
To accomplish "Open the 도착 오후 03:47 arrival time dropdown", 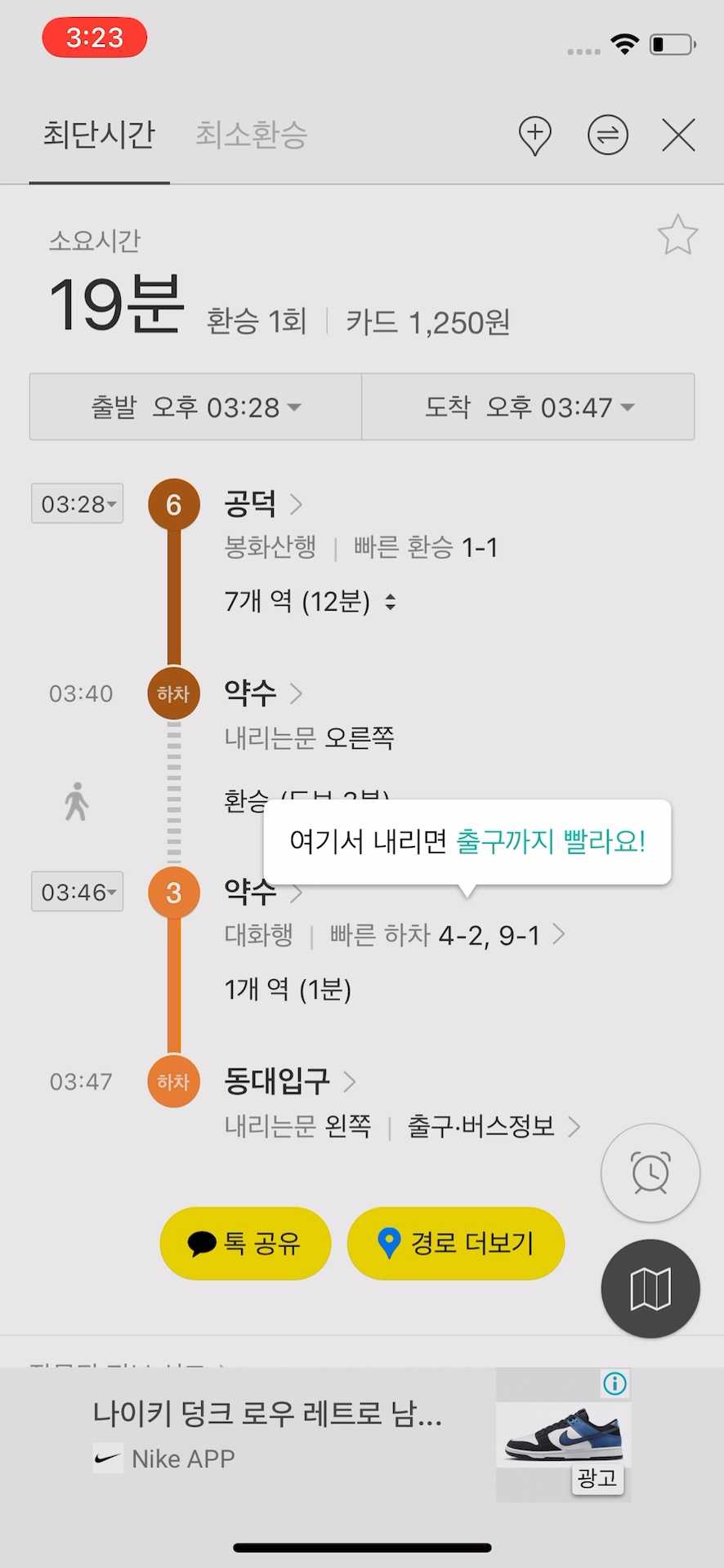I will click(x=527, y=407).
